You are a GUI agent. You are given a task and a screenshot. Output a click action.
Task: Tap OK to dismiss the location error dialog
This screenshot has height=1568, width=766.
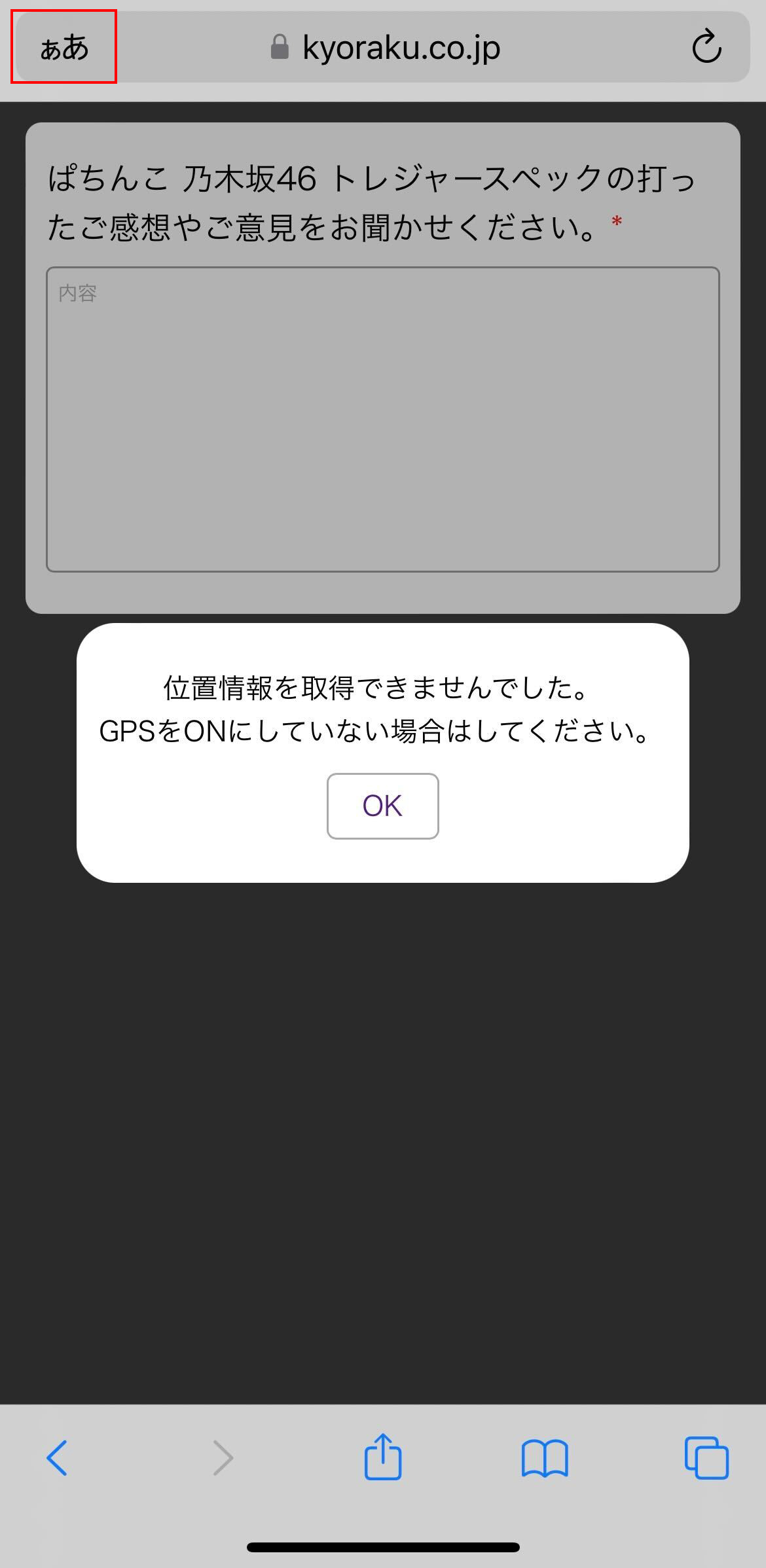click(x=382, y=806)
